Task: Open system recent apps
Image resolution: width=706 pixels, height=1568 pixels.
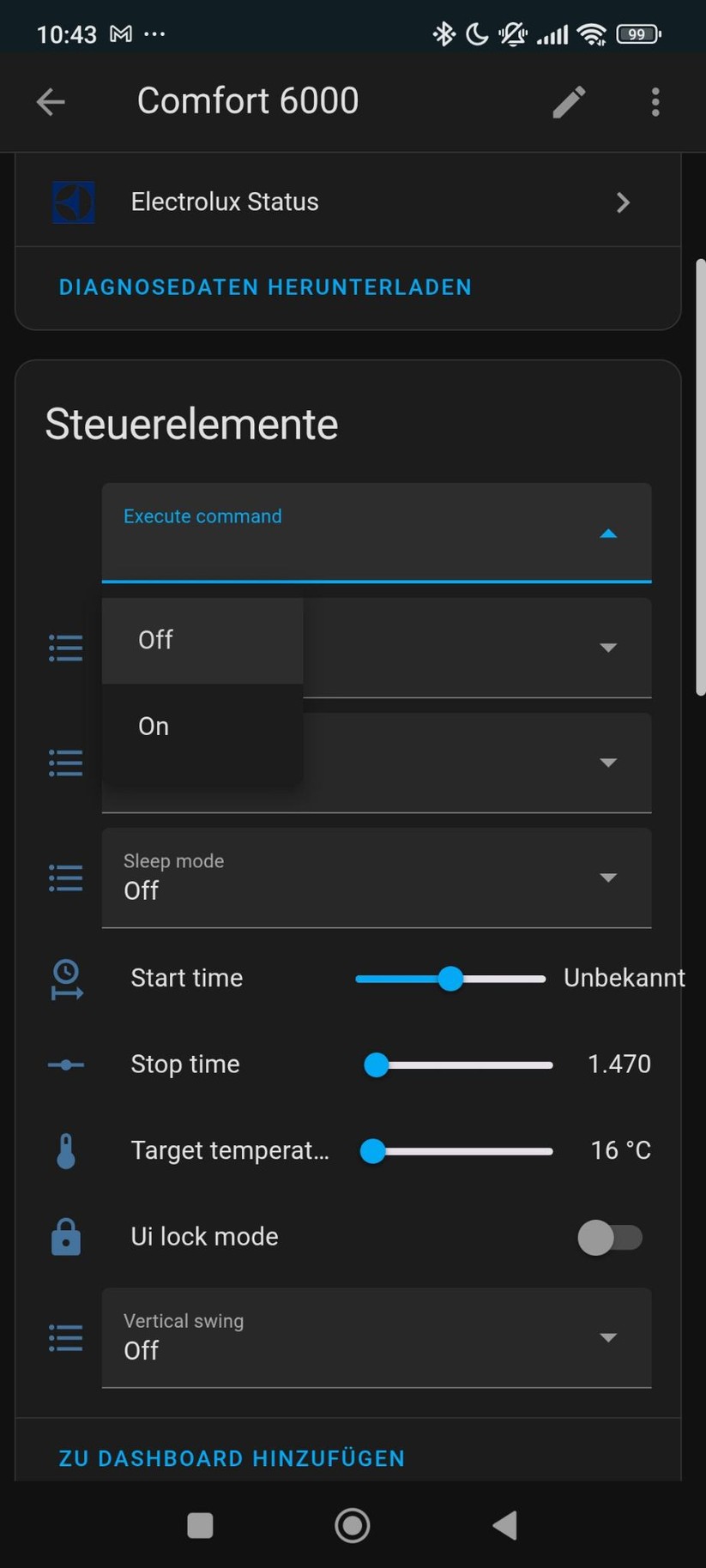Action: [x=200, y=1525]
